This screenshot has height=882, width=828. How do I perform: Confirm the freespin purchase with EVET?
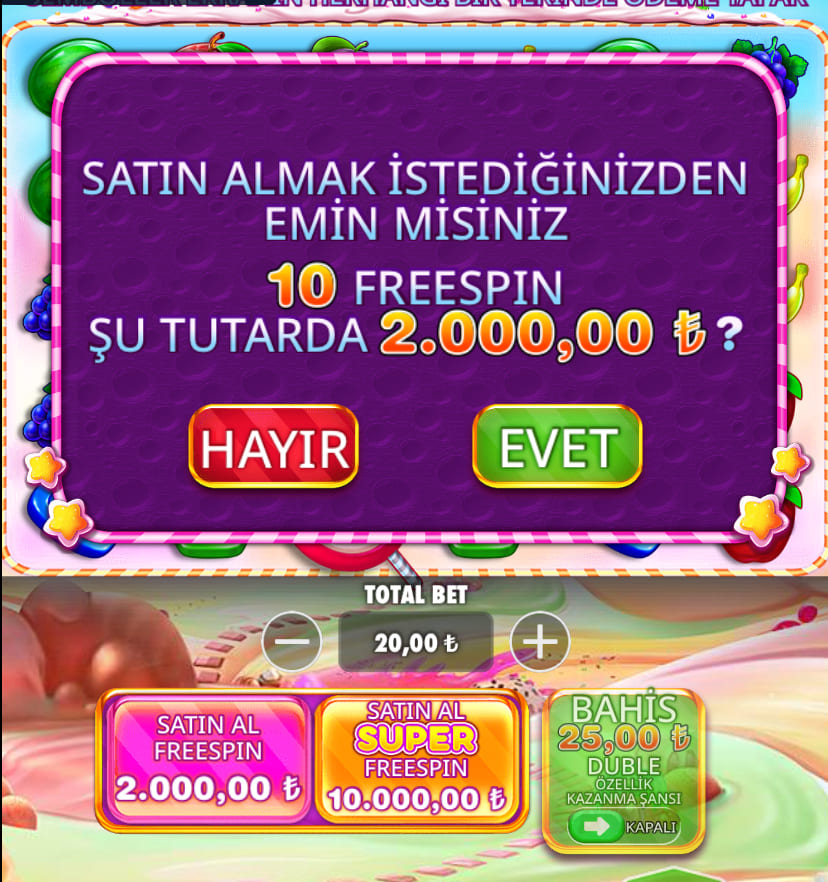tap(557, 447)
